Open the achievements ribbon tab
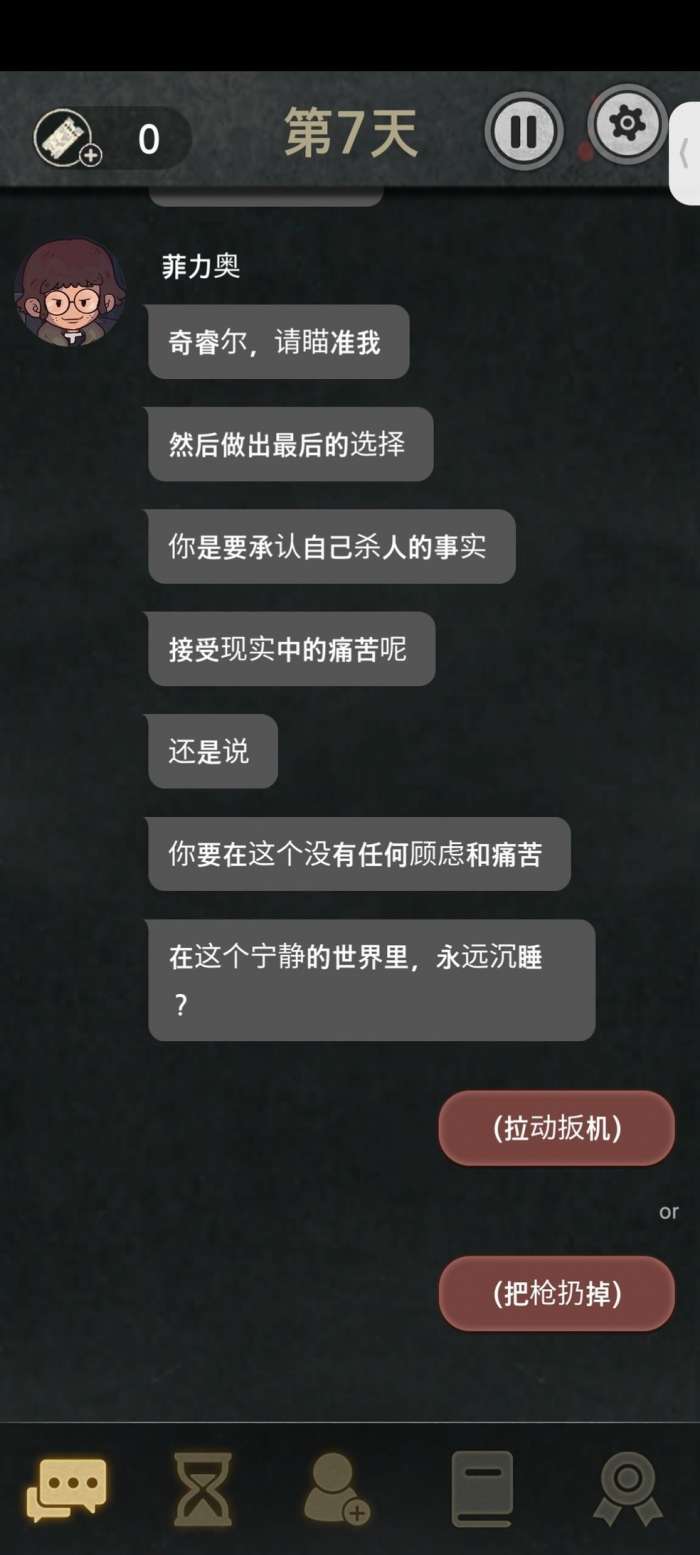The height and width of the screenshot is (1555, 700). [627, 1488]
